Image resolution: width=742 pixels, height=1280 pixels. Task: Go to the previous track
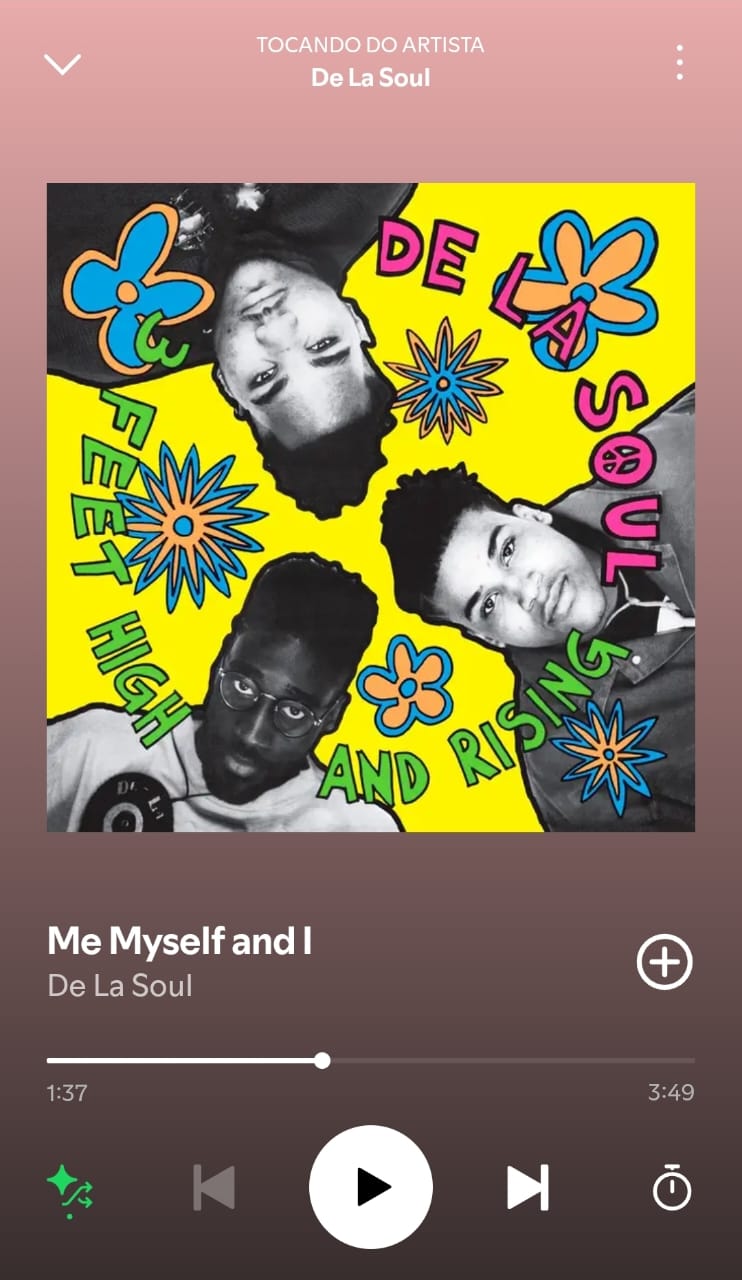(x=213, y=1186)
